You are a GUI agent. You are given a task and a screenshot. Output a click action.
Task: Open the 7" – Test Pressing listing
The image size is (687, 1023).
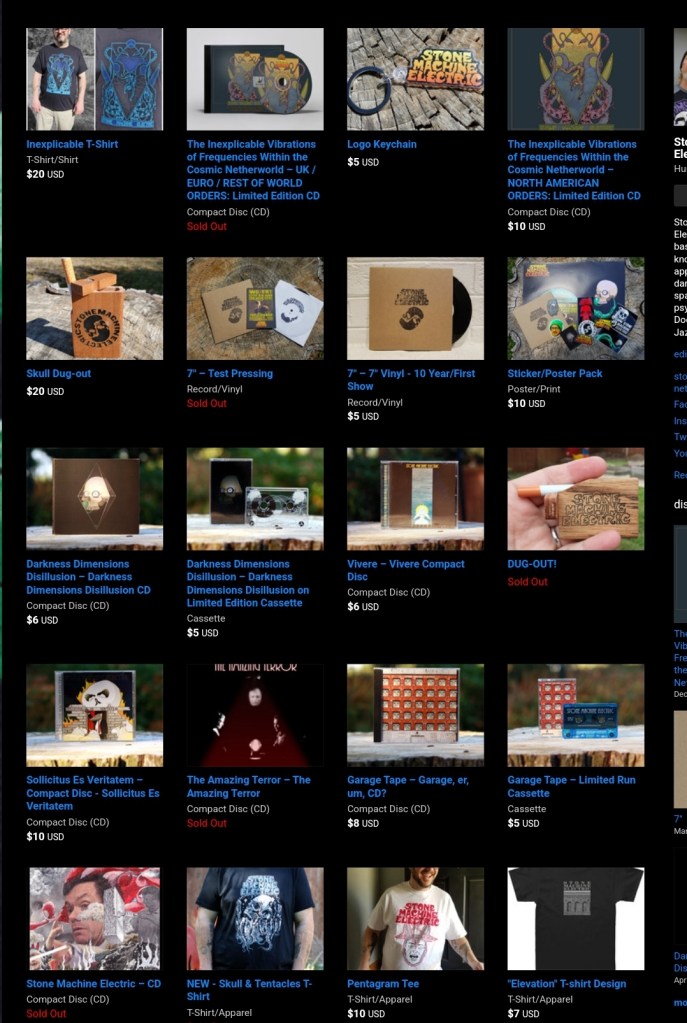(x=229, y=373)
